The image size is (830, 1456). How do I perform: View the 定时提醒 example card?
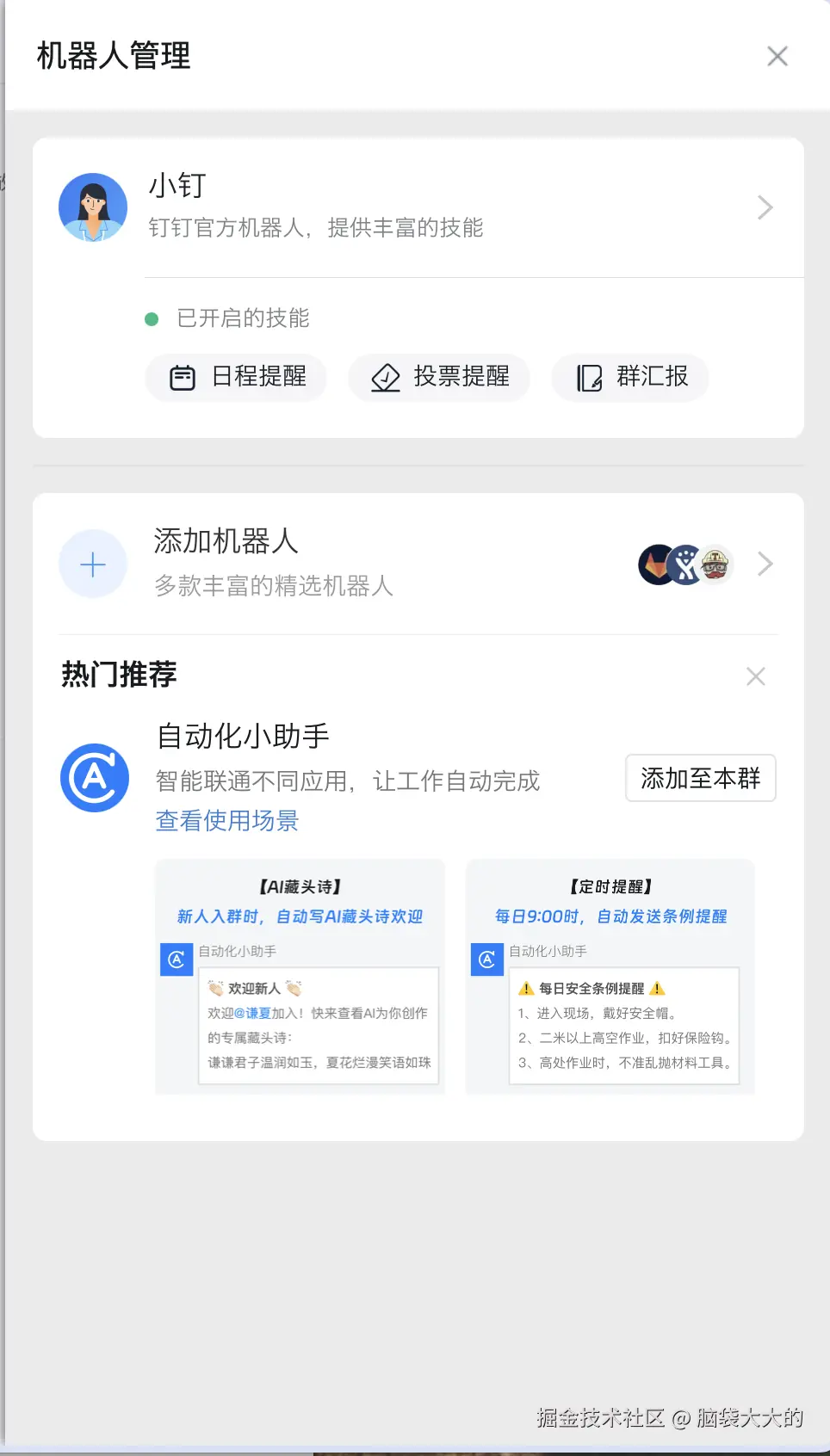point(610,977)
